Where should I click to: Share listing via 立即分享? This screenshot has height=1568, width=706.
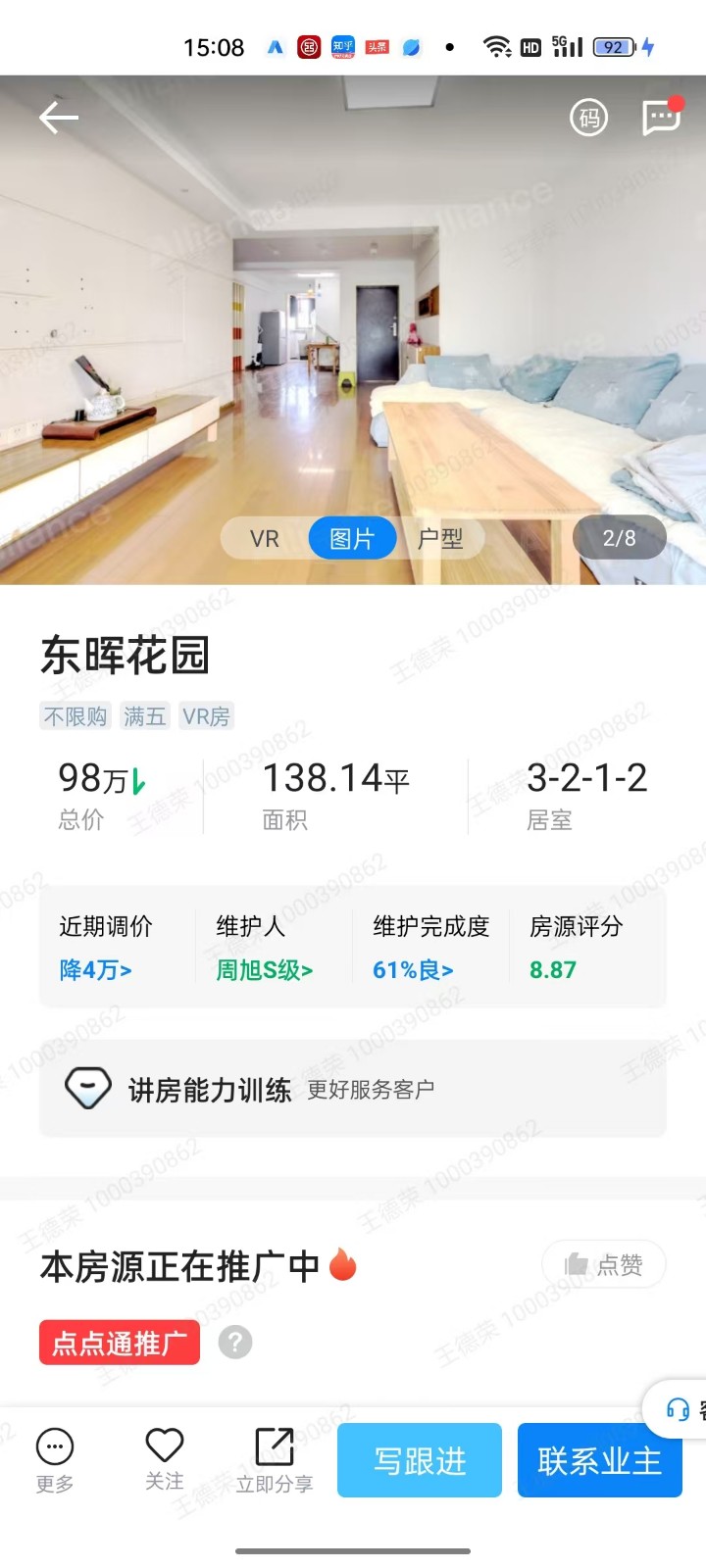[275, 1459]
